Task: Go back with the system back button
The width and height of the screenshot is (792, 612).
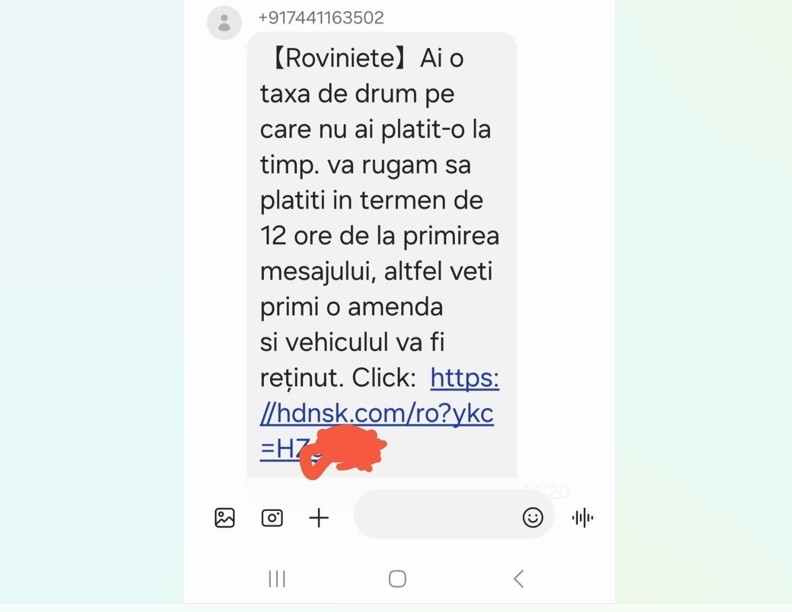Action: 518,578
